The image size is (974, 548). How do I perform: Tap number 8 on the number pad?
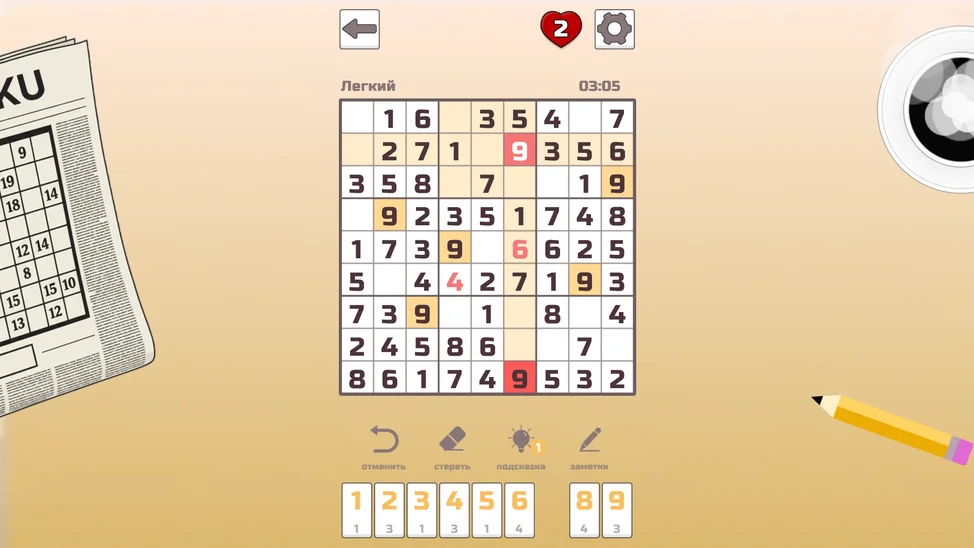tap(584, 510)
